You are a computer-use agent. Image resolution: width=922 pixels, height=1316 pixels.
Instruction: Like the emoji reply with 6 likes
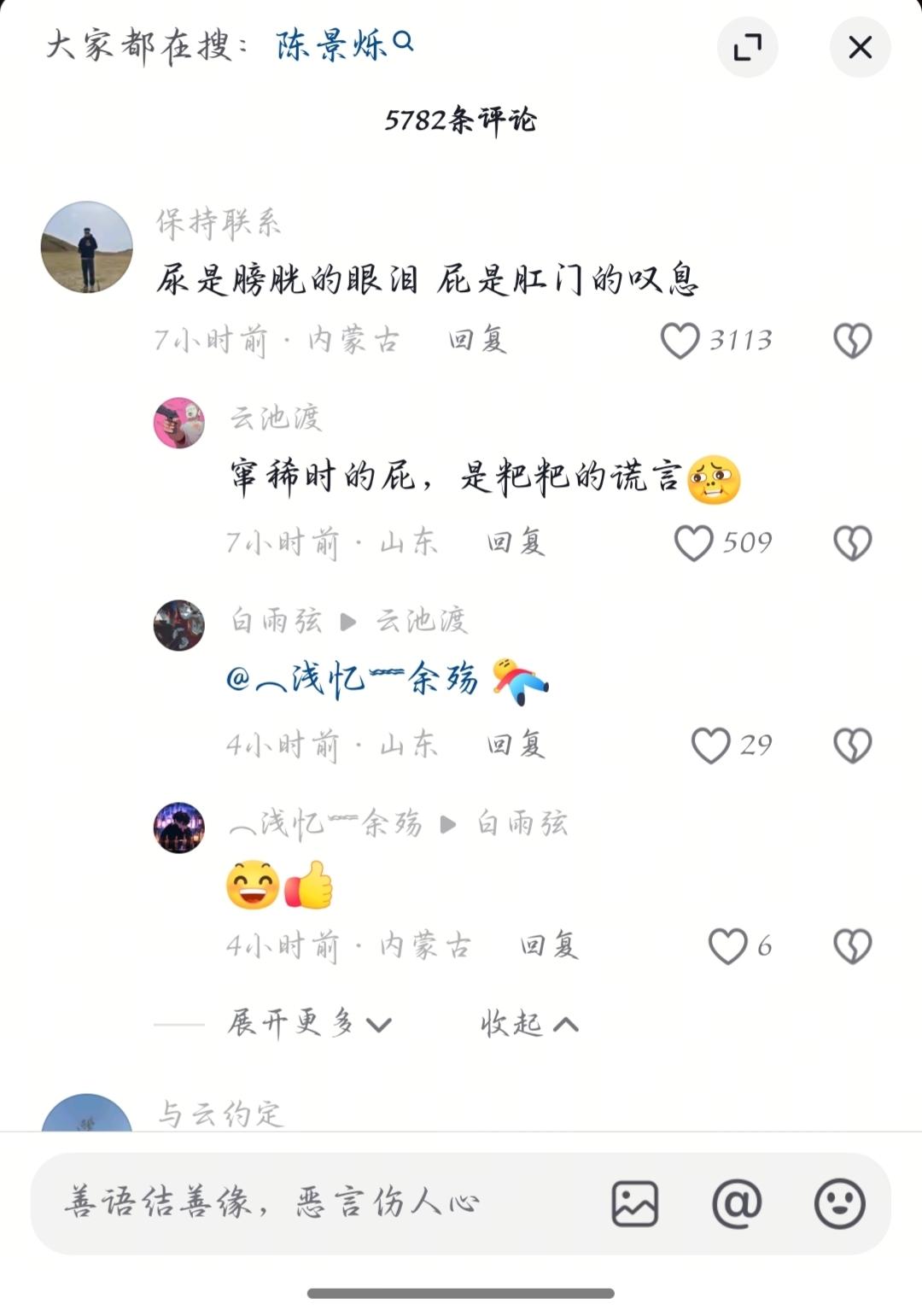(727, 946)
